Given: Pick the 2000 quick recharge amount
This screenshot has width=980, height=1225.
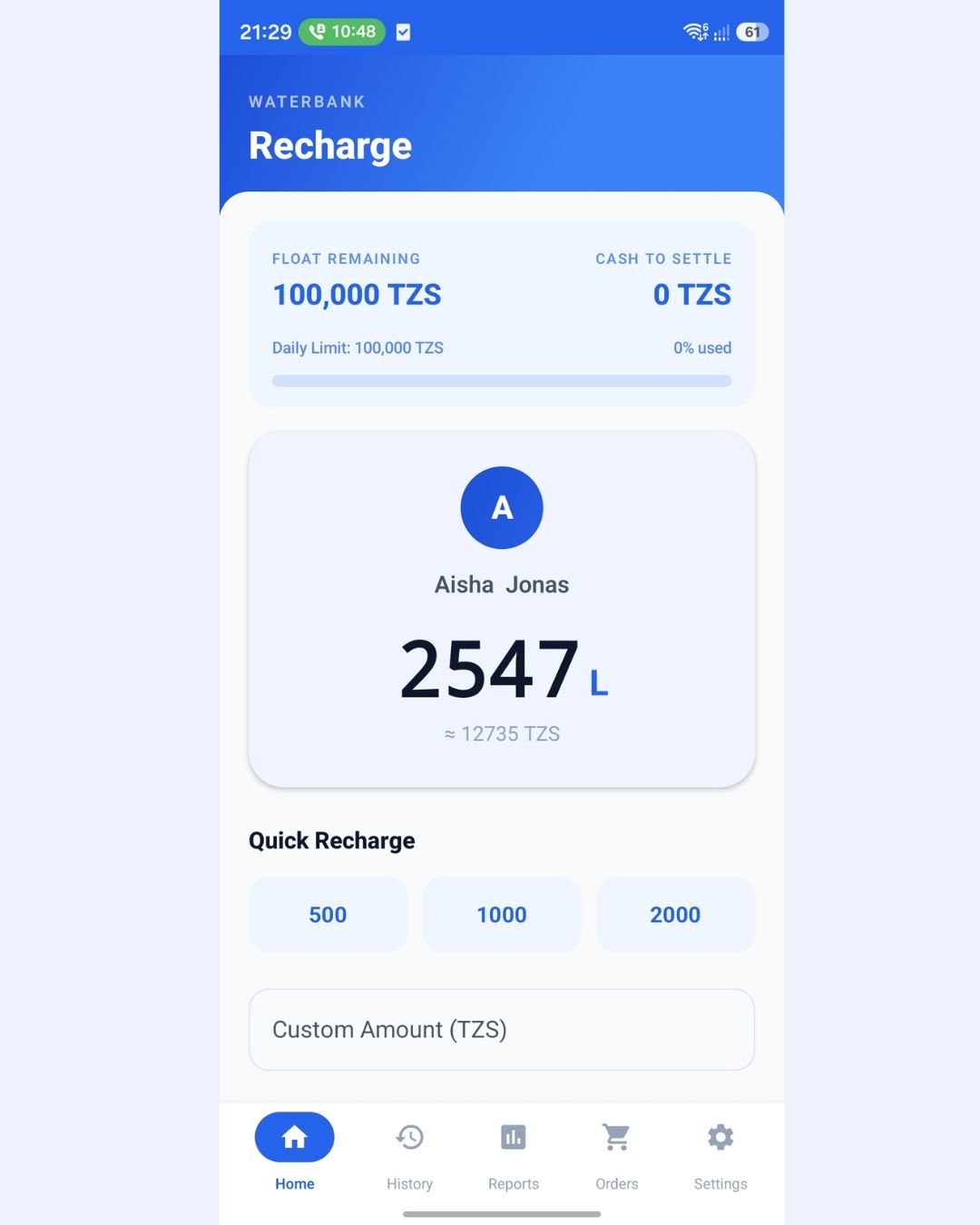Looking at the screenshot, I should coord(675,915).
